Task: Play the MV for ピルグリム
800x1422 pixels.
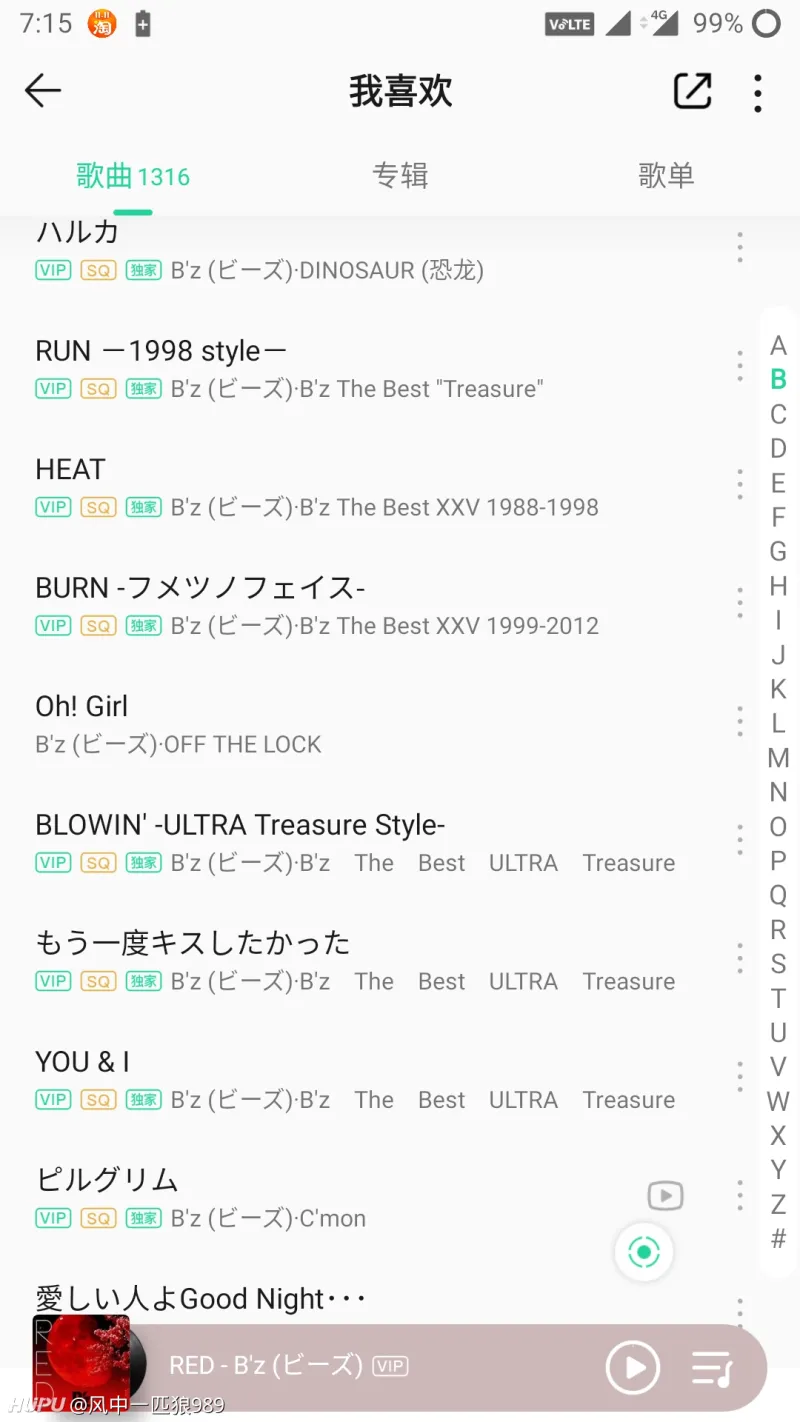Action: 665,1196
